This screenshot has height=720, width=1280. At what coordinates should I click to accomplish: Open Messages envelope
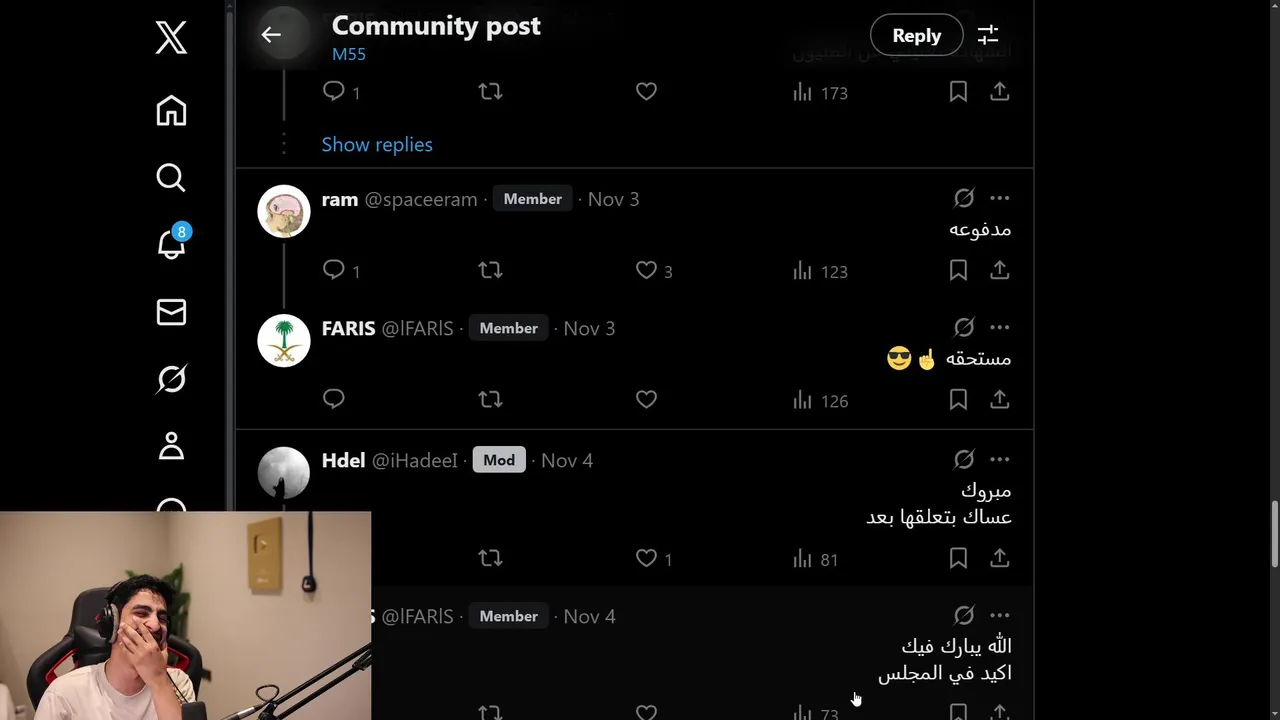(171, 312)
